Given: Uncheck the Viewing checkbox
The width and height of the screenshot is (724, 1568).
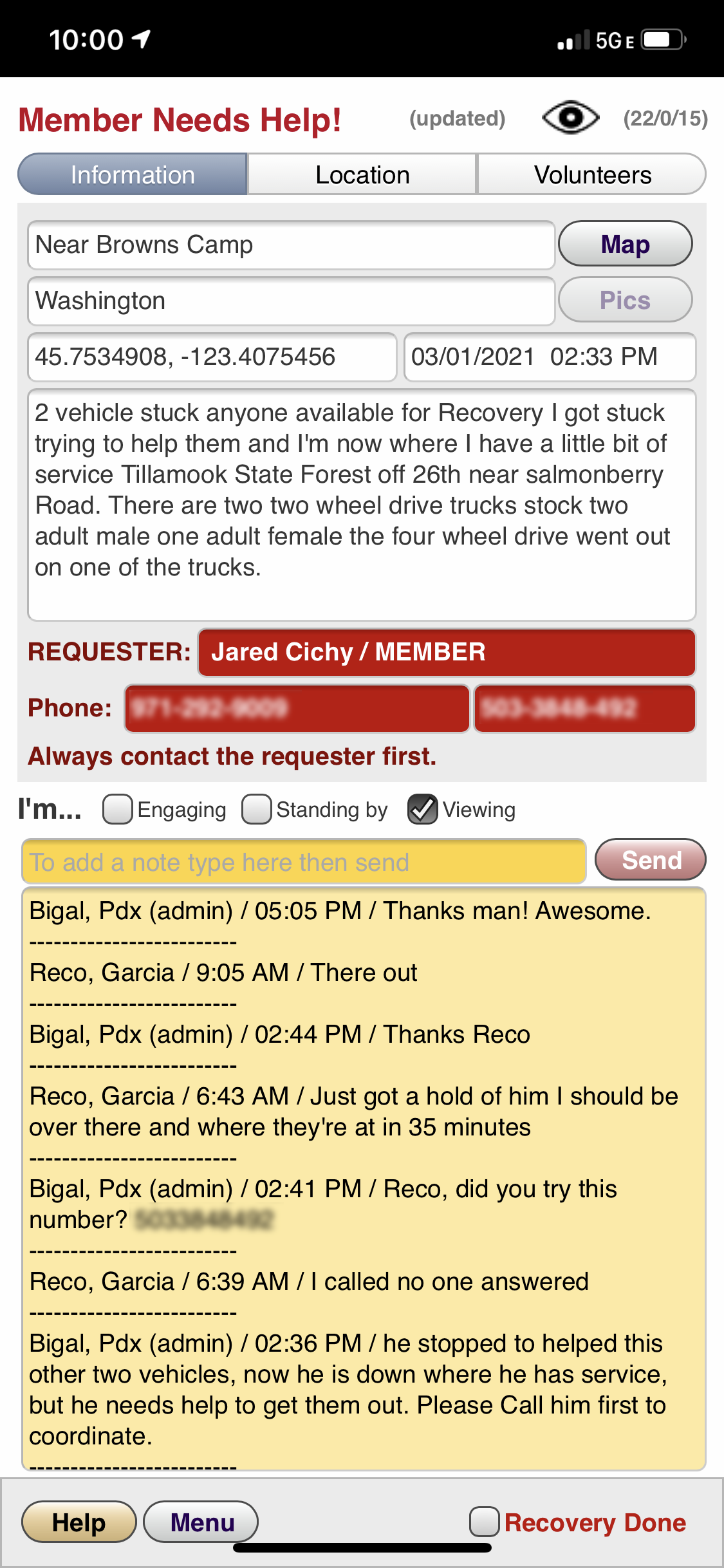Looking at the screenshot, I should pos(423,809).
